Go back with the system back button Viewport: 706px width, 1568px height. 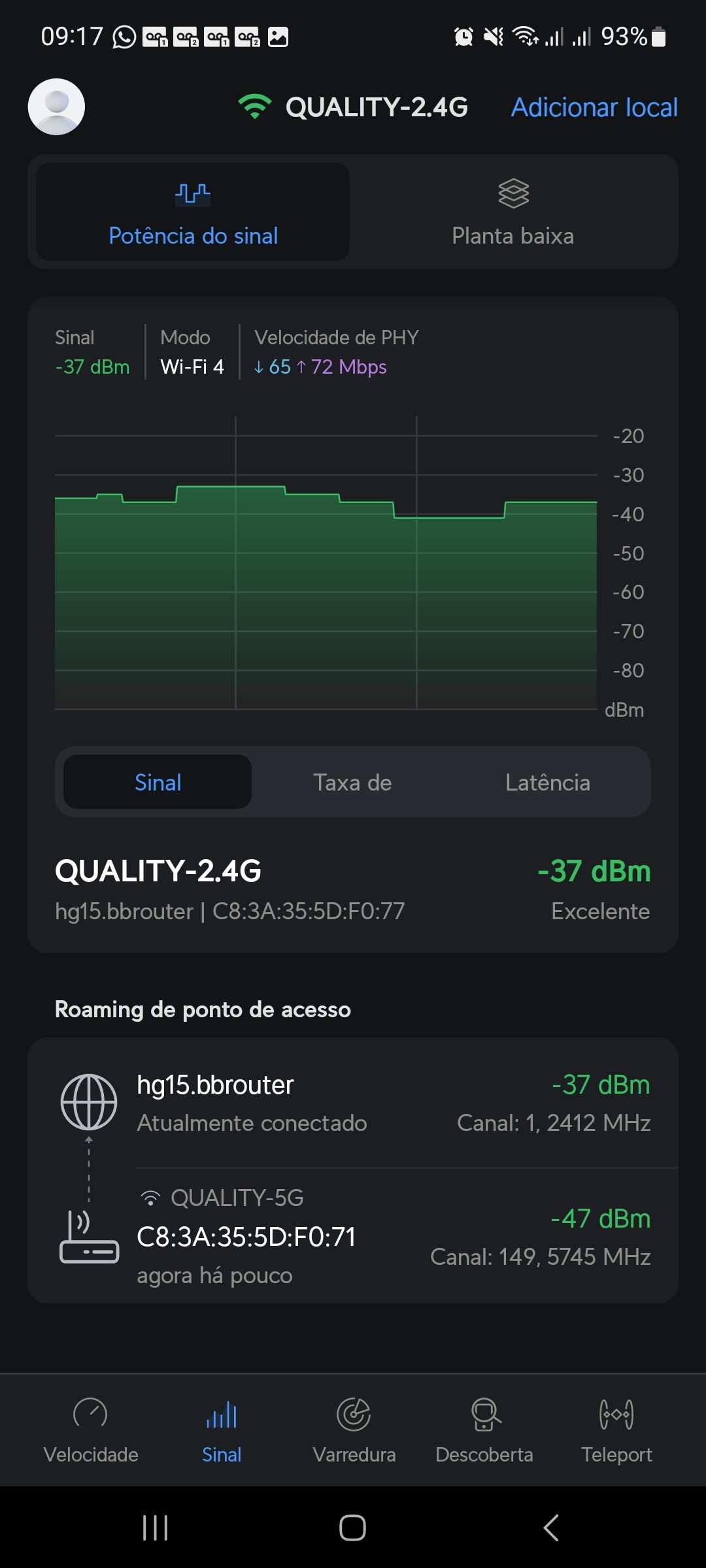pos(550,1527)
